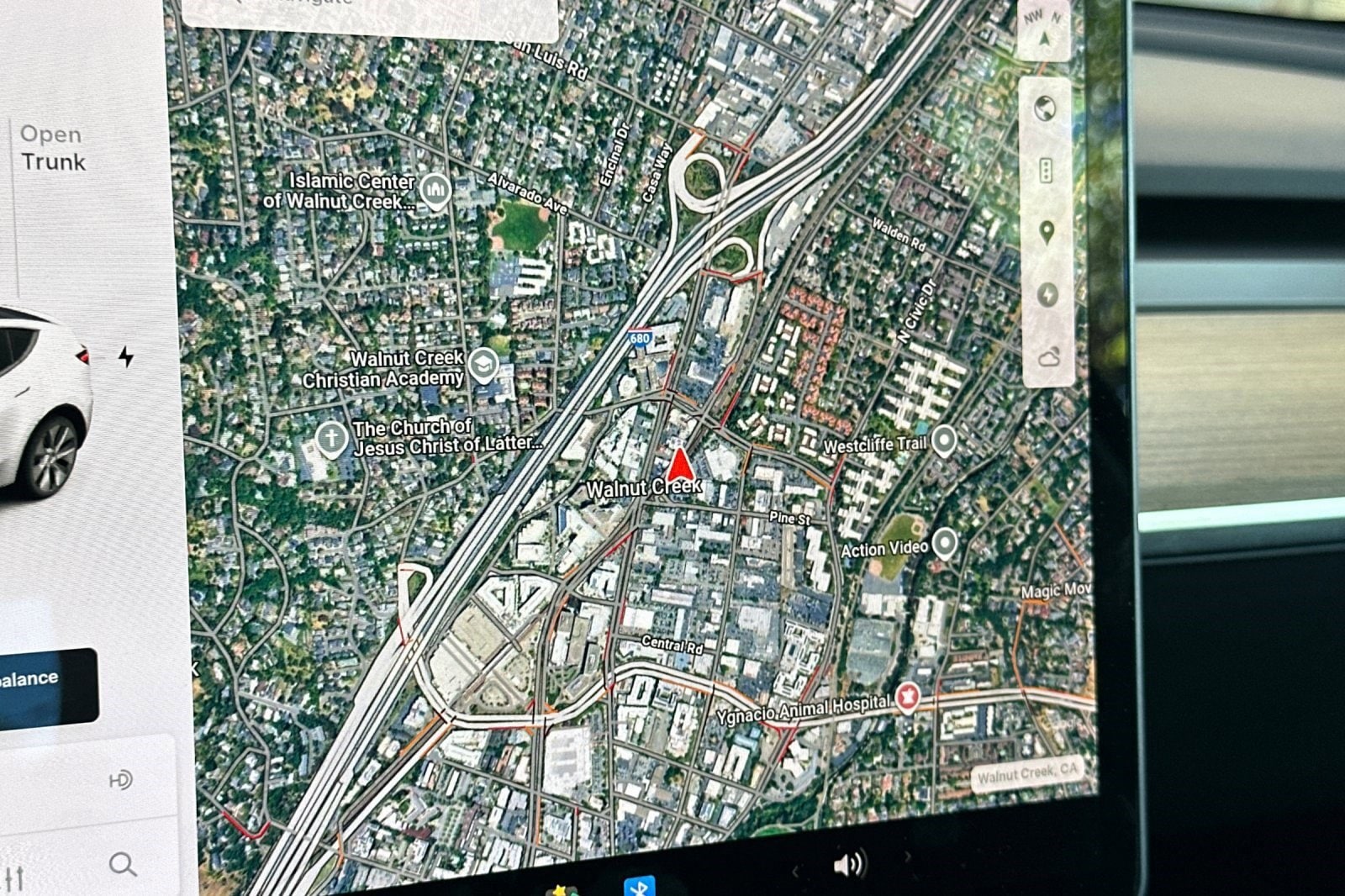Tap the headlights icon

[120, 780]
